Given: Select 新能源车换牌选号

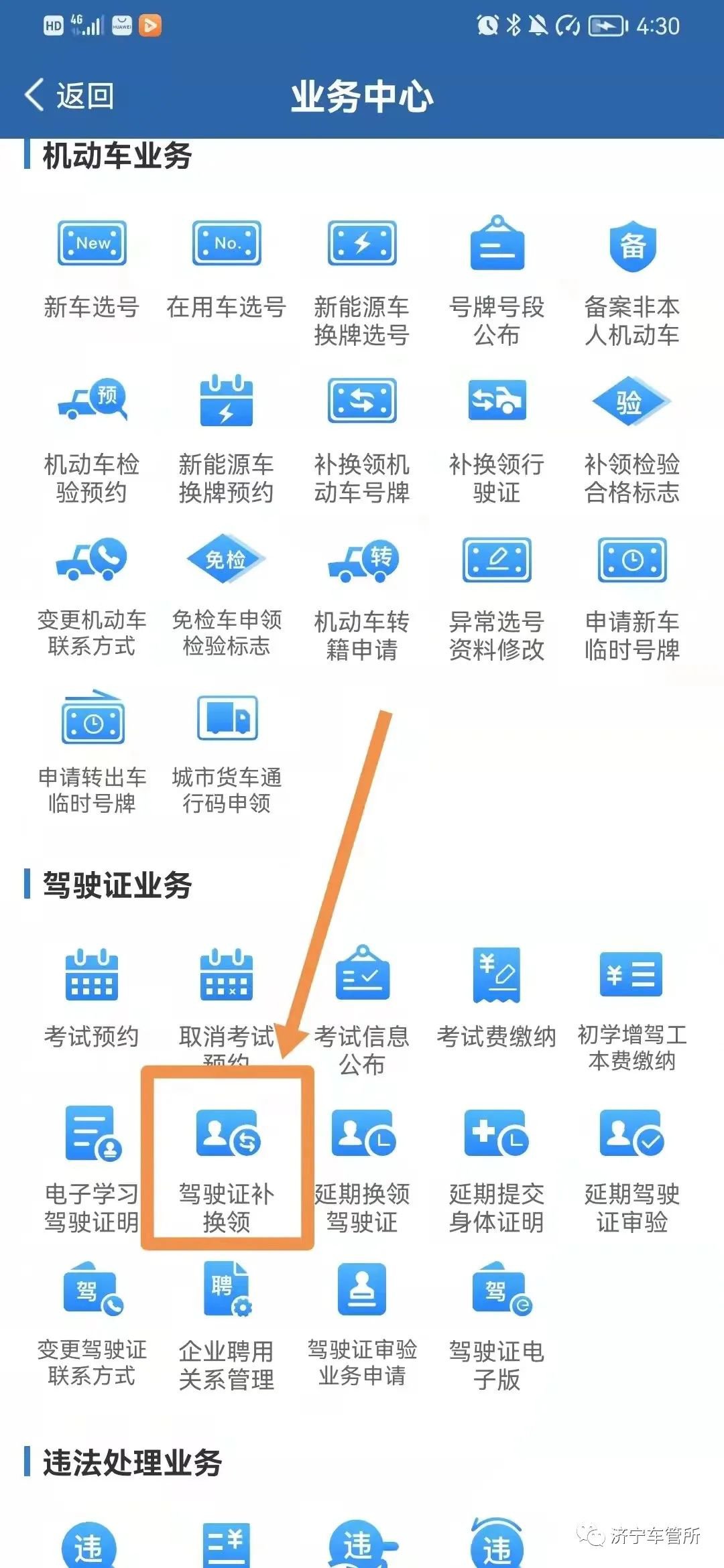Looking at the screenshot, I should pyautogui.click(x=361, y=281).
